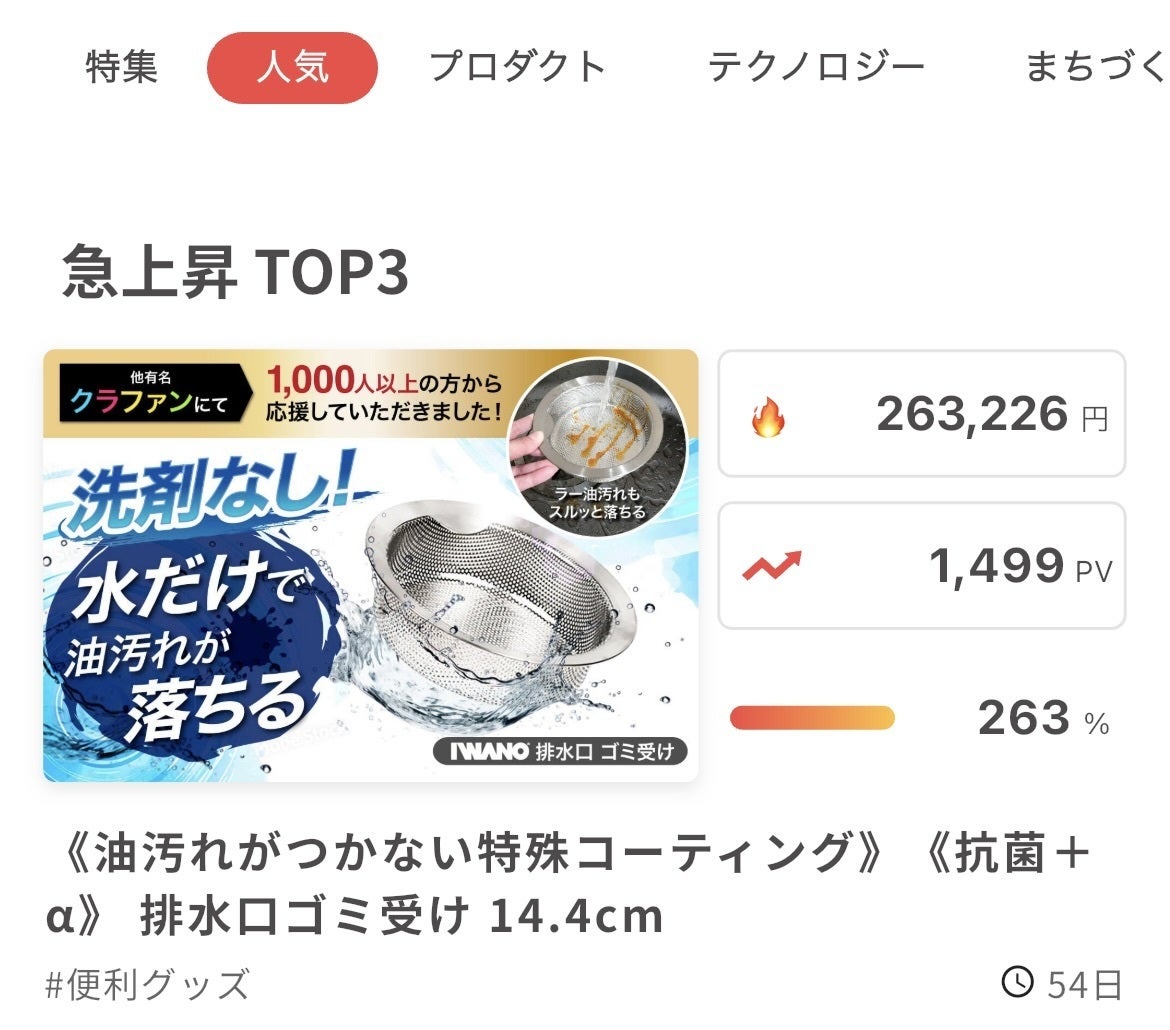Open project titled 油汚れがつかない特殊コーティング
The width and height of the screenshot is (1170, 1030).
(x=567, y=884)
